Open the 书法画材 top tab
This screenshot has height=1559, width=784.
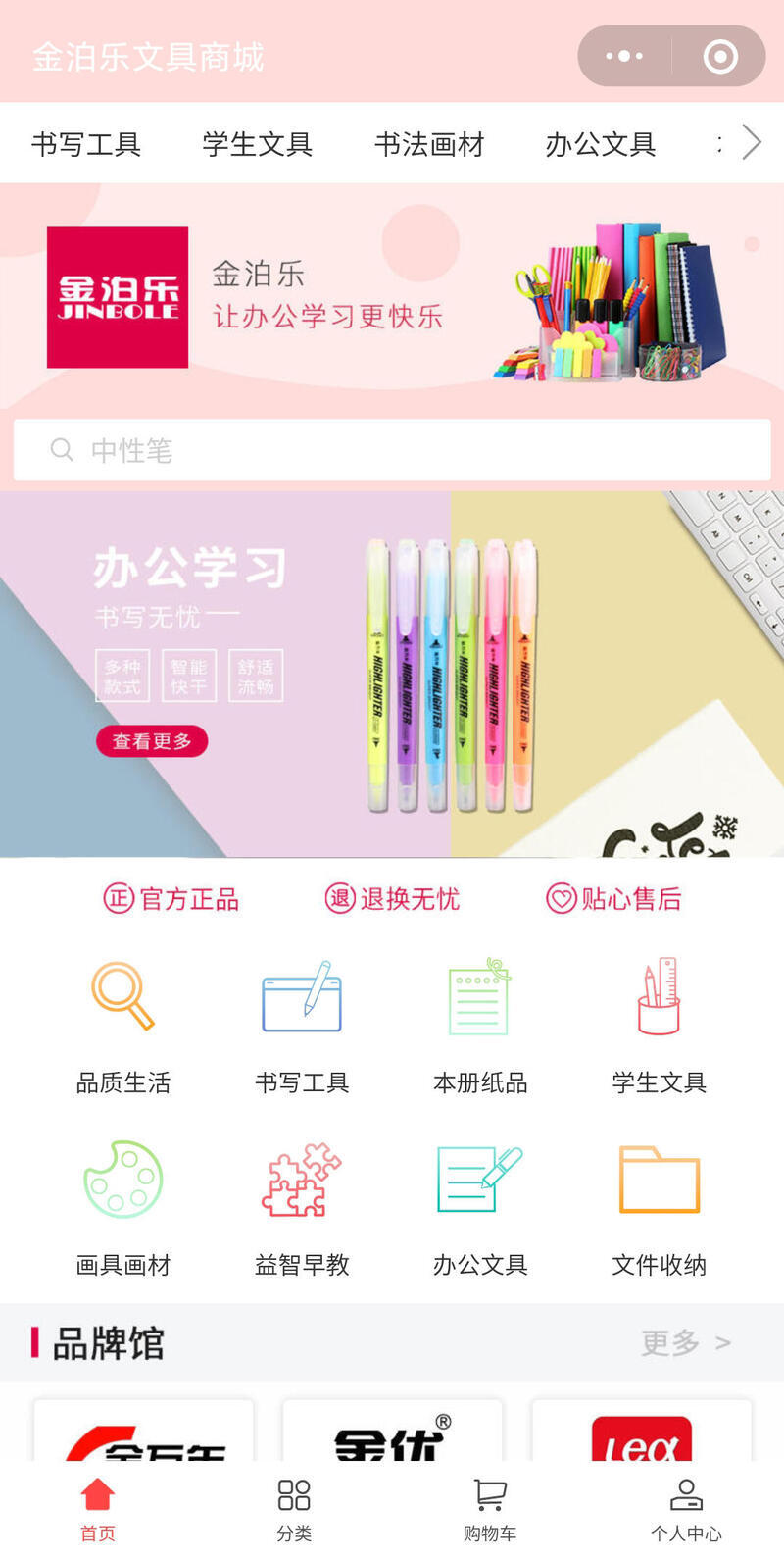[429, 144]
